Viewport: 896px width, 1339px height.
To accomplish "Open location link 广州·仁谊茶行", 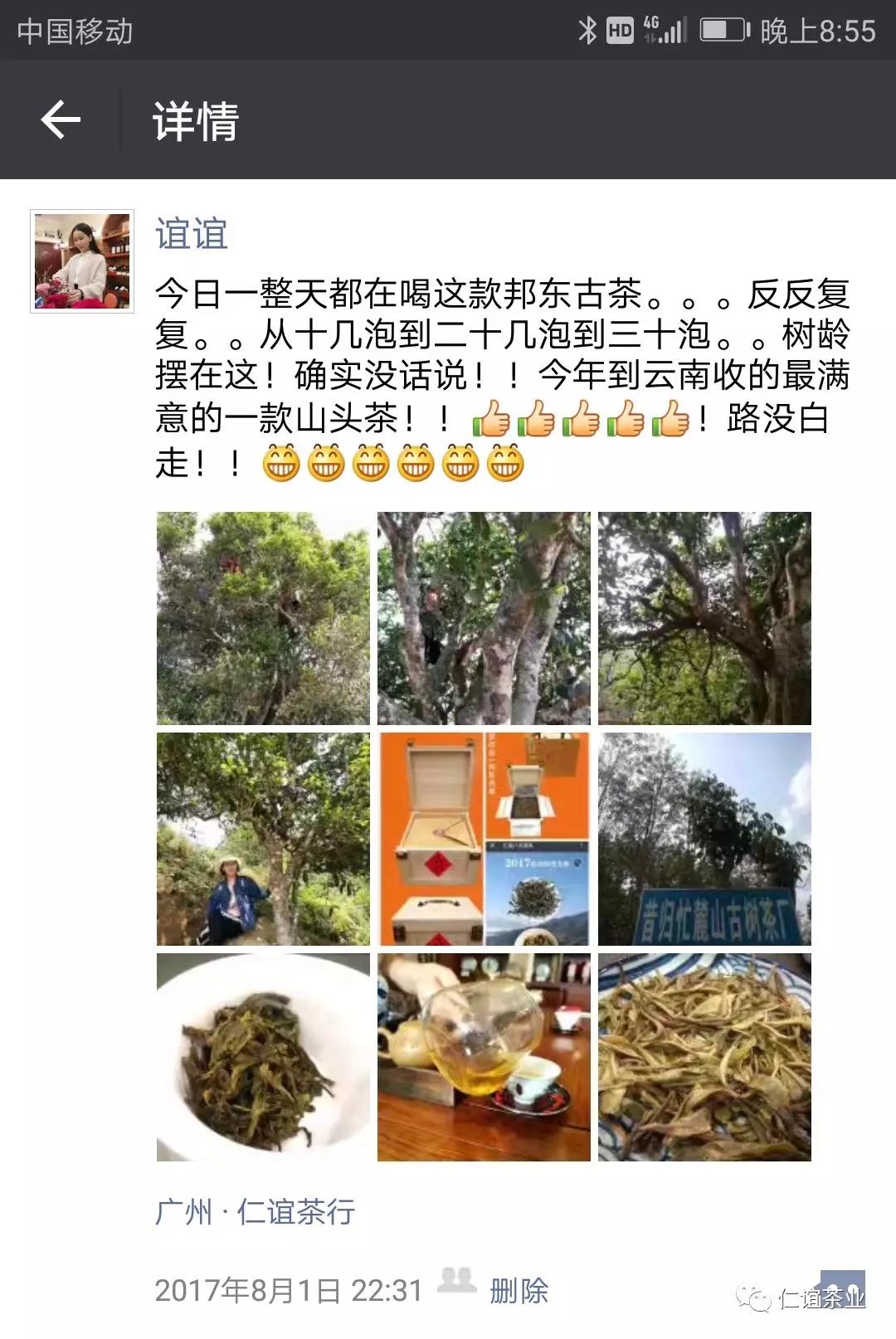I will click(255, 1212).
